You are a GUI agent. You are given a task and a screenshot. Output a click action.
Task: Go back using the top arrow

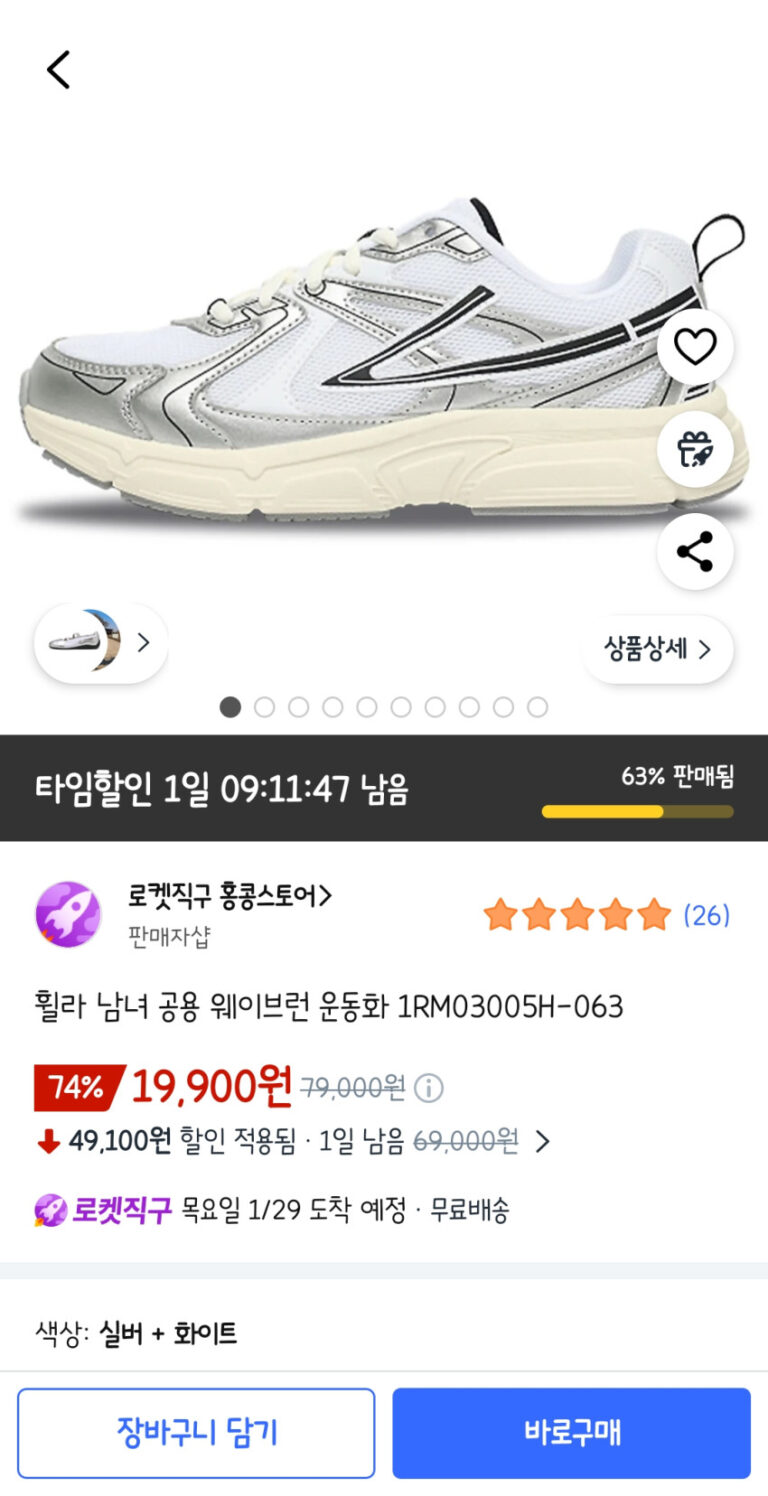[59, 70]
